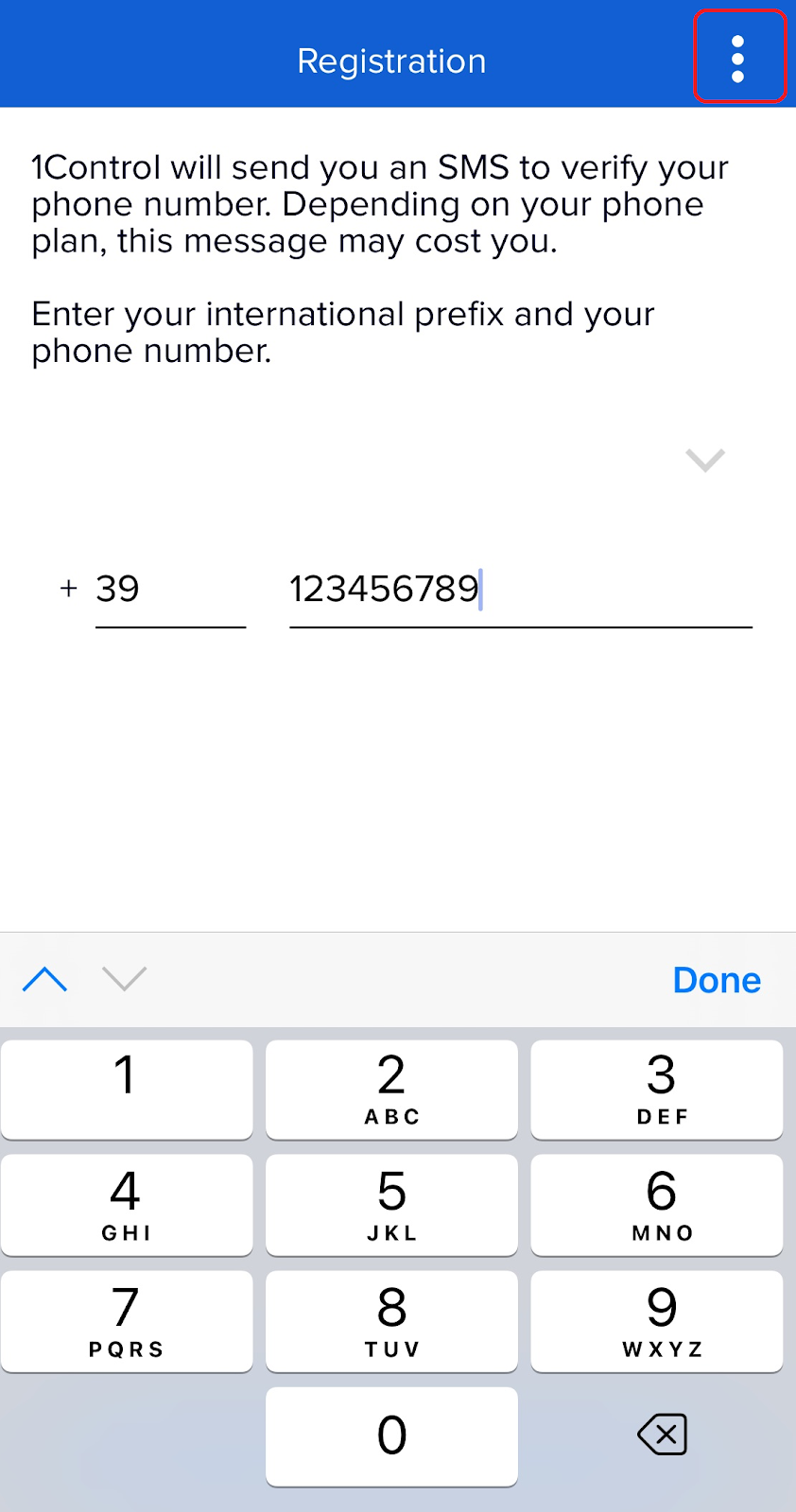Open the three-dot overflow menu

739,57
